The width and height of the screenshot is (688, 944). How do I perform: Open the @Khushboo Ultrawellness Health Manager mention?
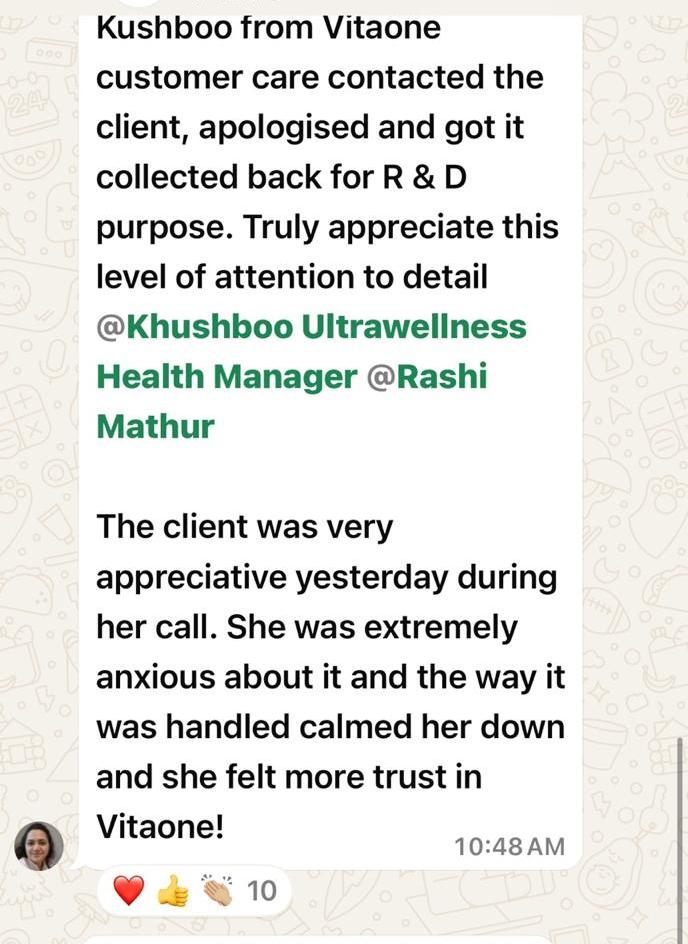(x=311, y=327)
